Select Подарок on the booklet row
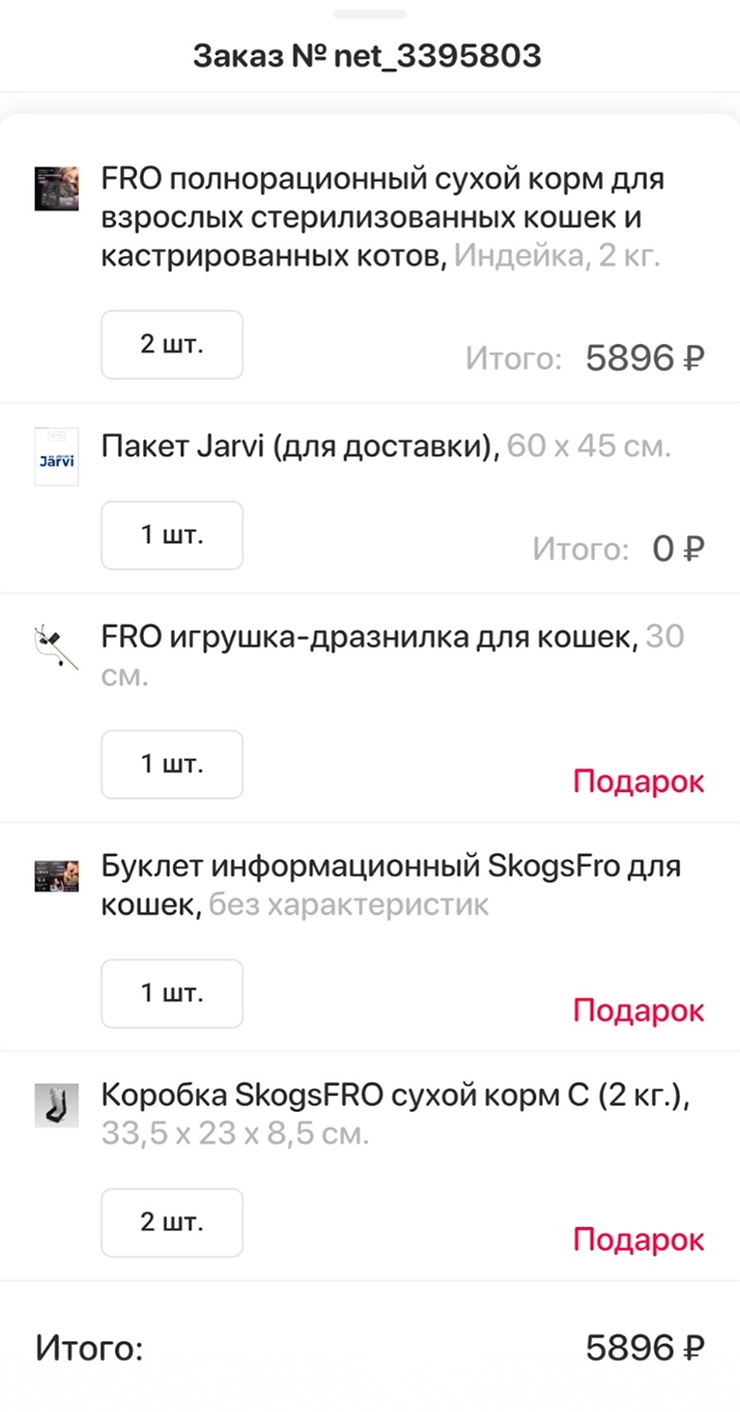The width and height of the screenshot is (740, 1412). pos(637,1010)
